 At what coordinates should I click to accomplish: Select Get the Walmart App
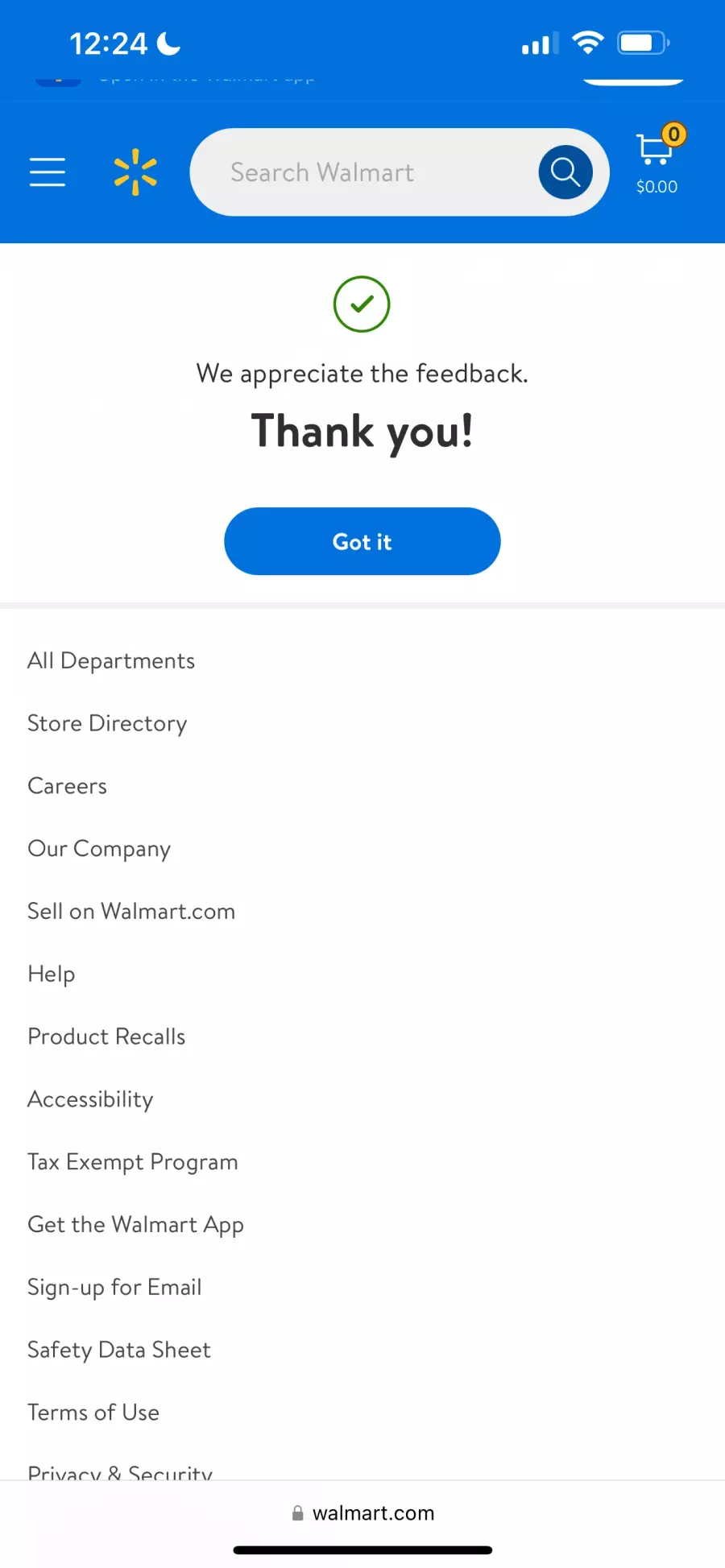(x=135, y=1225)
